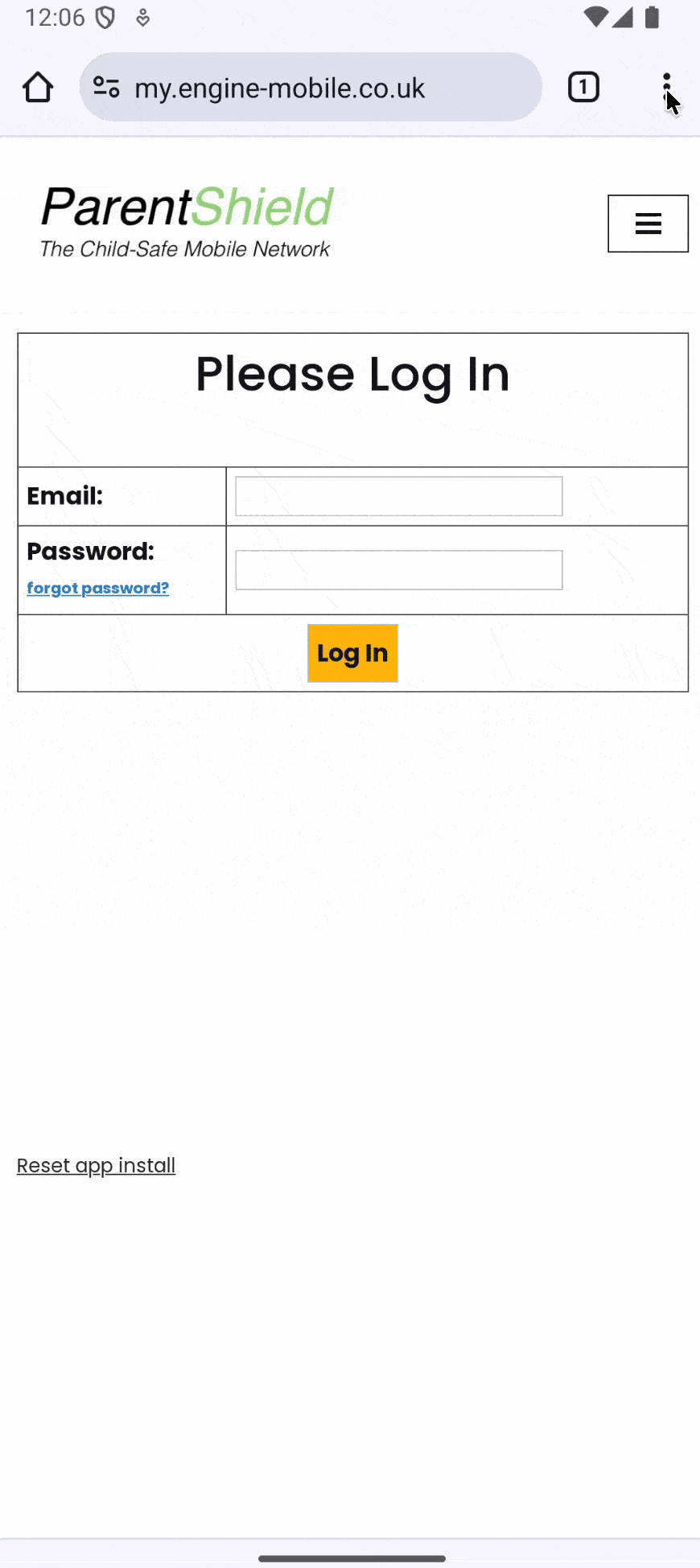
Task: View site information icon in address bar
Action: (106, 87)
